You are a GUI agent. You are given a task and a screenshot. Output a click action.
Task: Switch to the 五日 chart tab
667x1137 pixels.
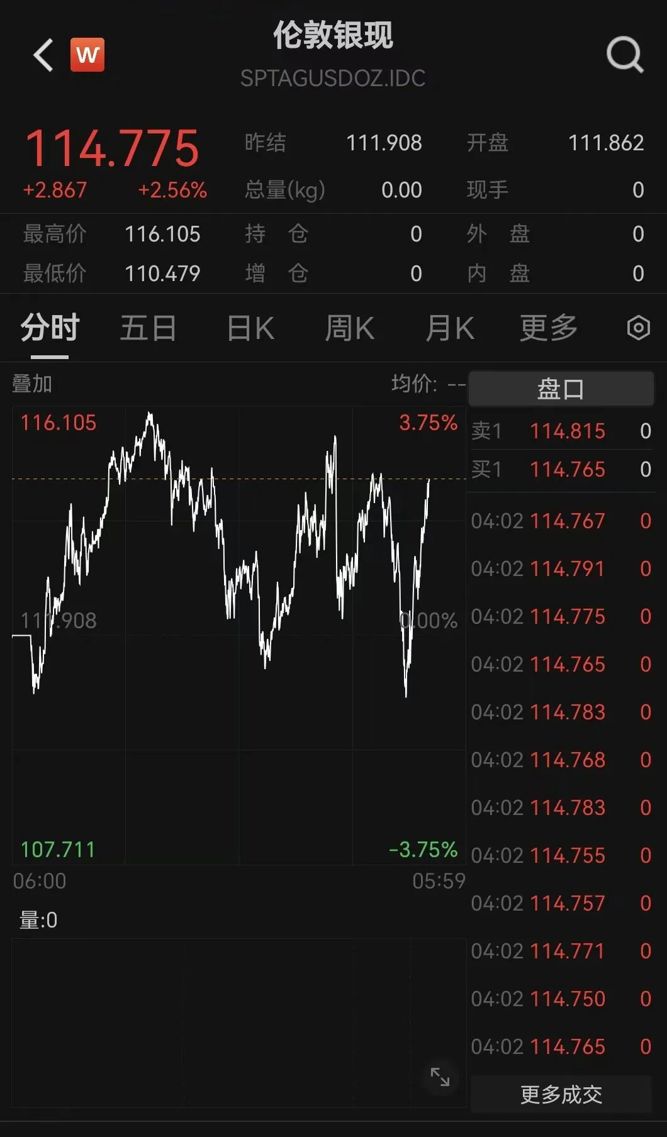coord(148,328)
